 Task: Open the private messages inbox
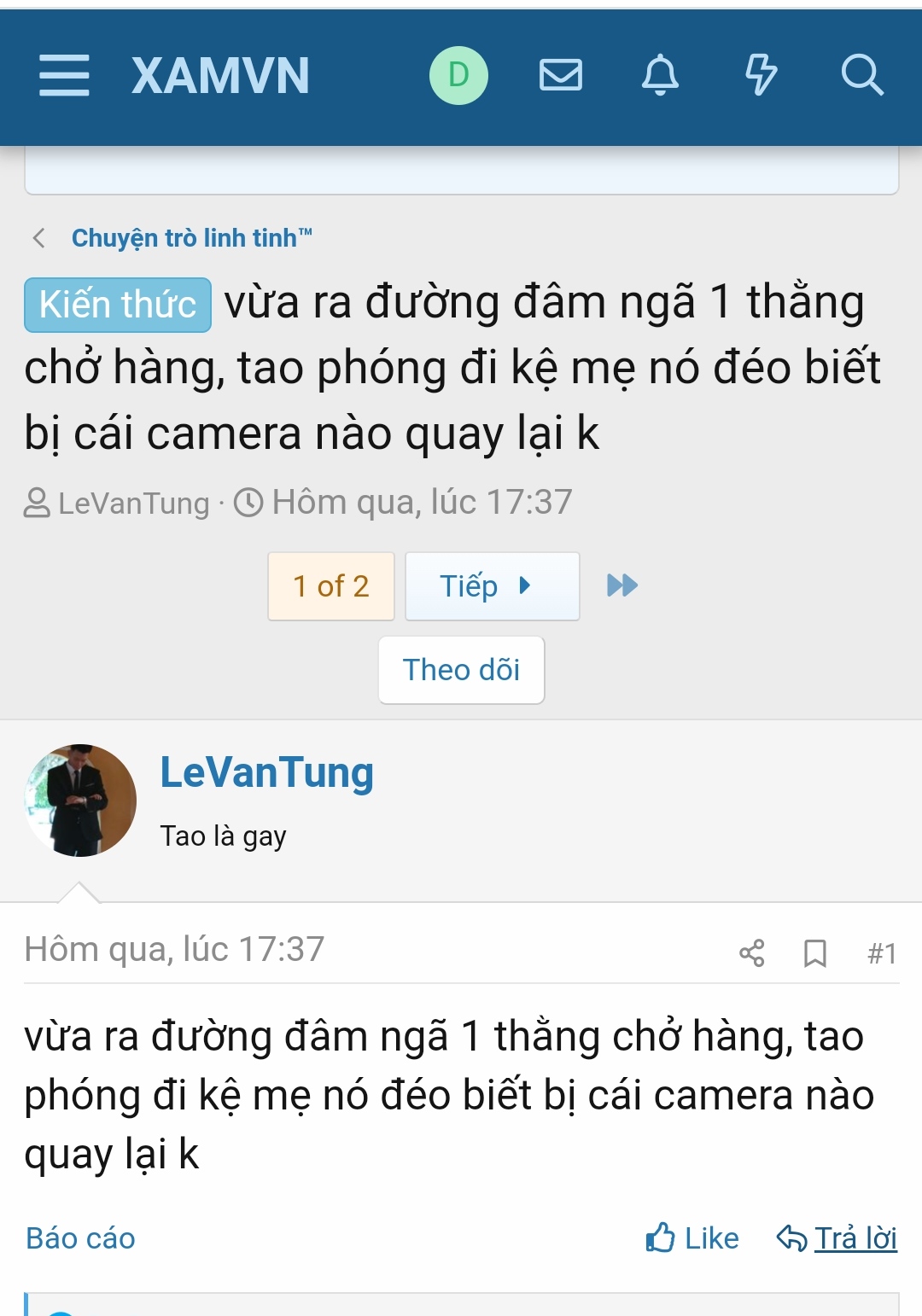561,75
